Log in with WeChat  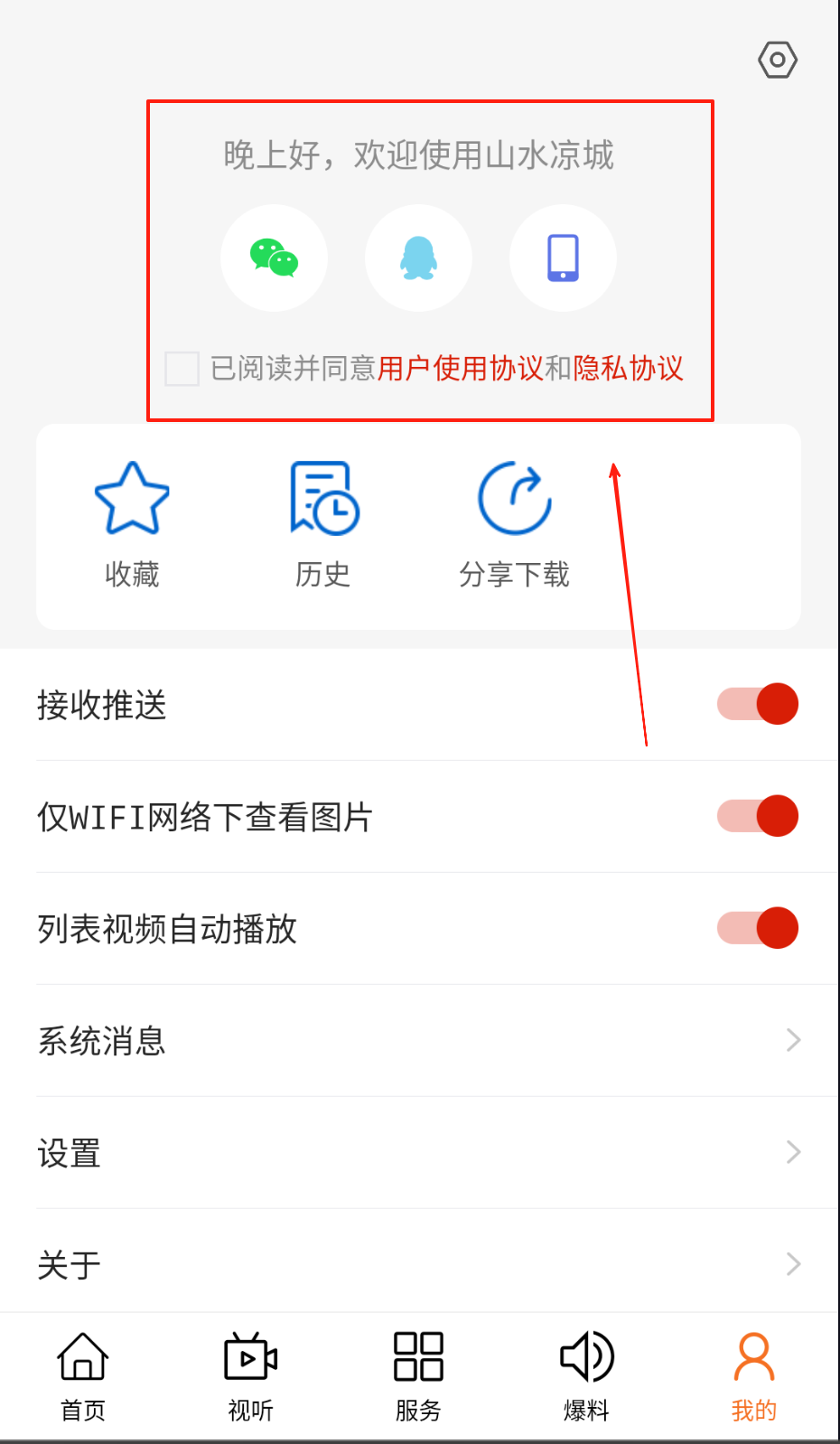pos(274,258)
